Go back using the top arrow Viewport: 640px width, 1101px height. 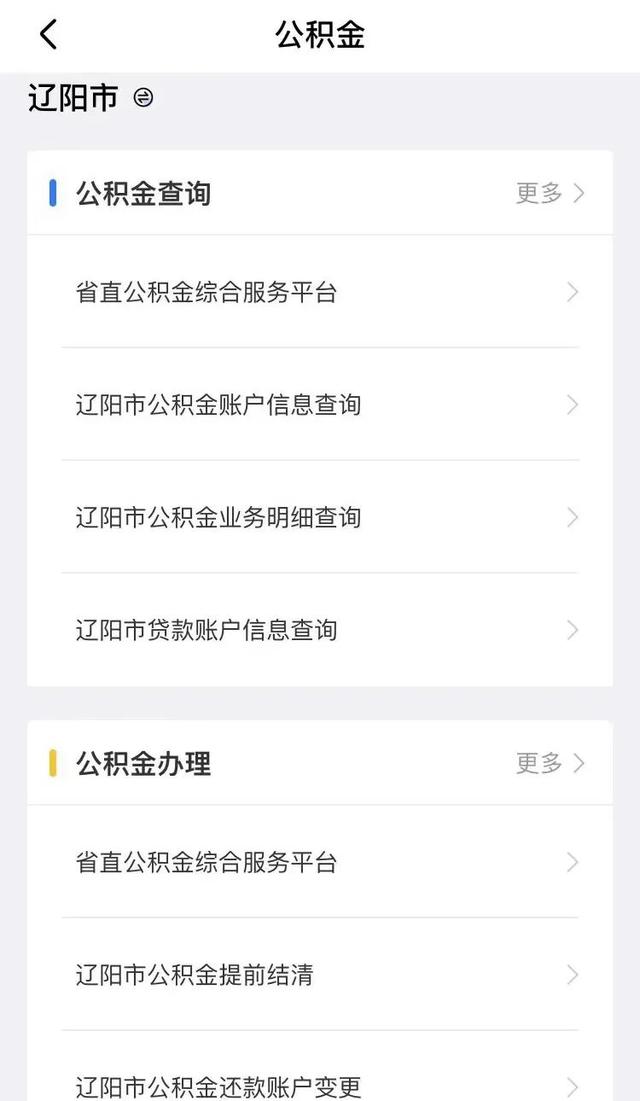(48, 35)
